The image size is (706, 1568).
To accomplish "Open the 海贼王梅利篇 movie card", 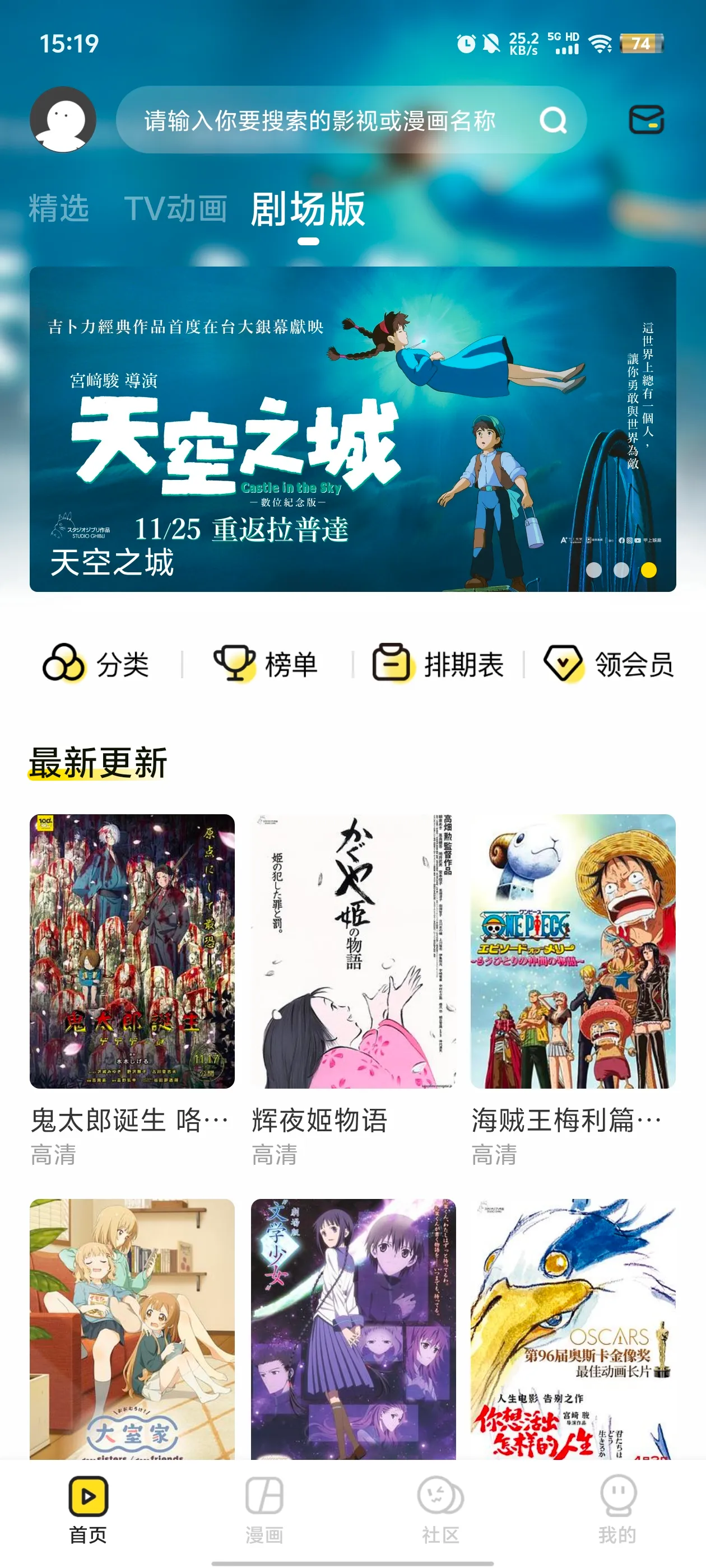I will coord(573,951).
